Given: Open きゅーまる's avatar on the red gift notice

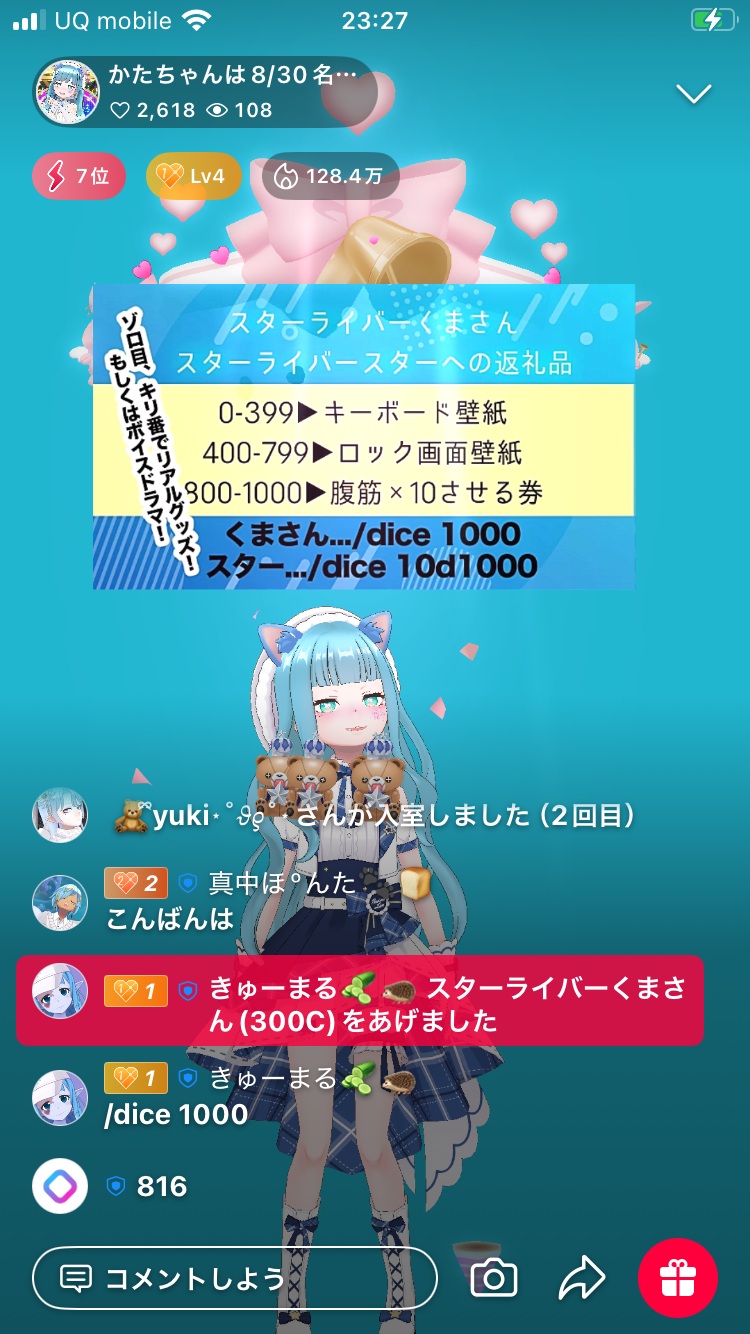Looking at the screenshot, I should click(x=60, y=992).
